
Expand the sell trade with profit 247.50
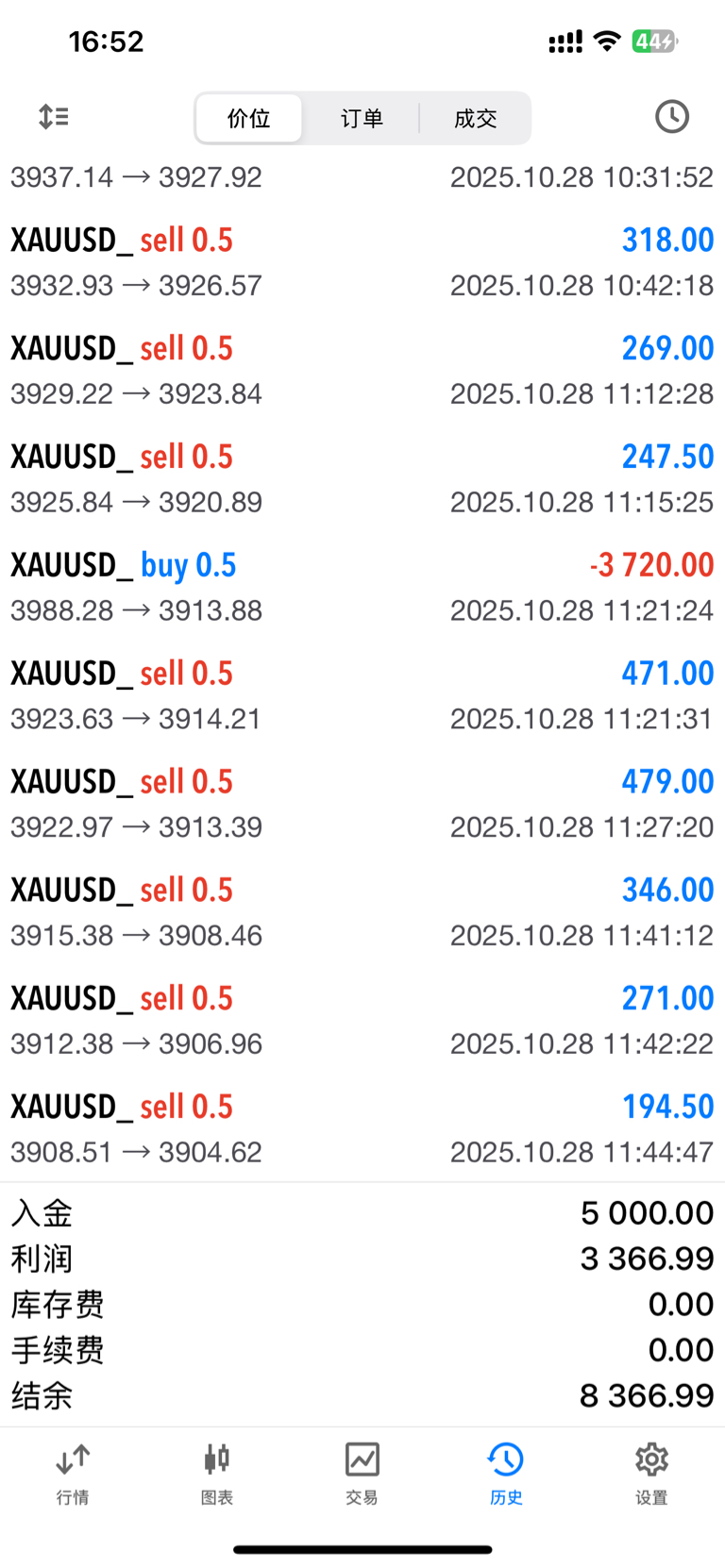click(362, 478)
